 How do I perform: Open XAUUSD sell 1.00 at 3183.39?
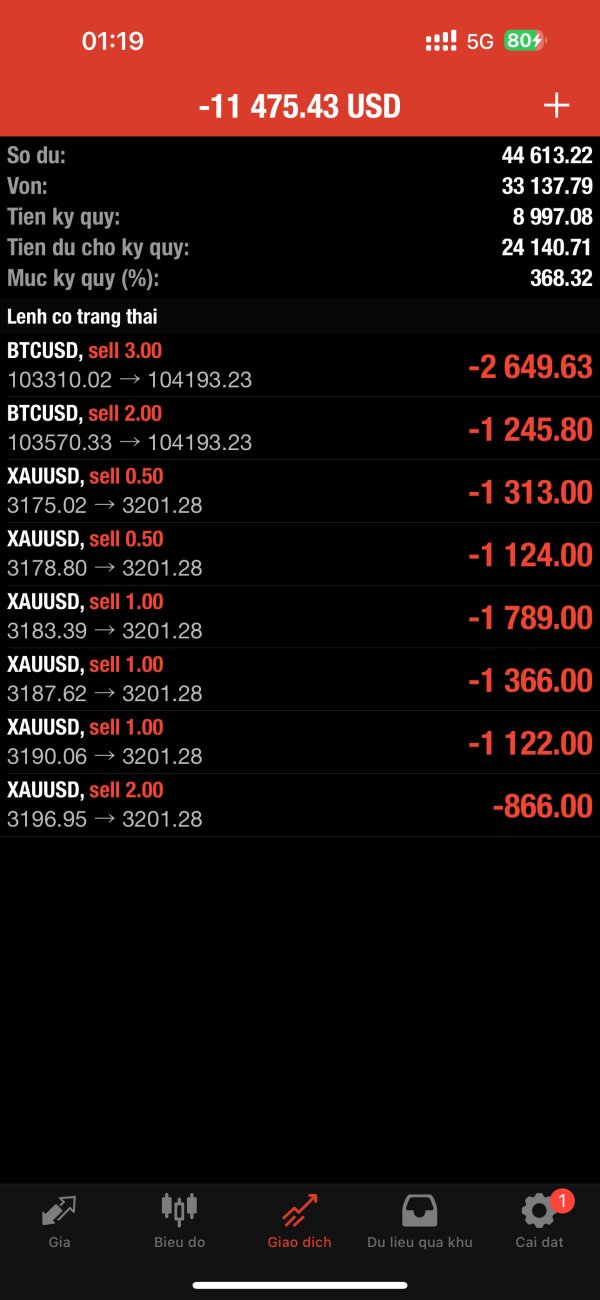[300, 617]
